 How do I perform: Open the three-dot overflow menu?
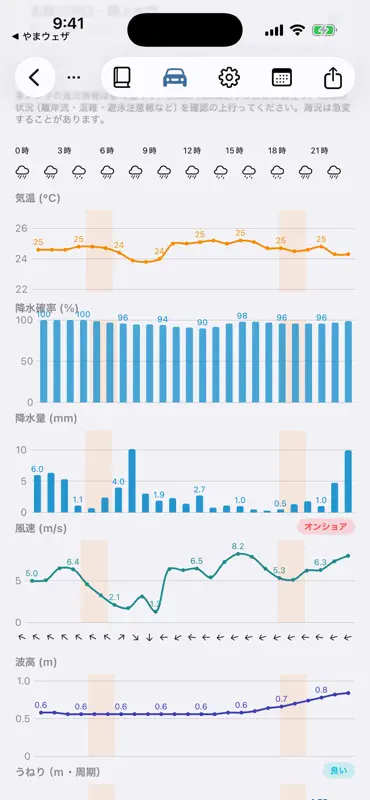[74, 78]
